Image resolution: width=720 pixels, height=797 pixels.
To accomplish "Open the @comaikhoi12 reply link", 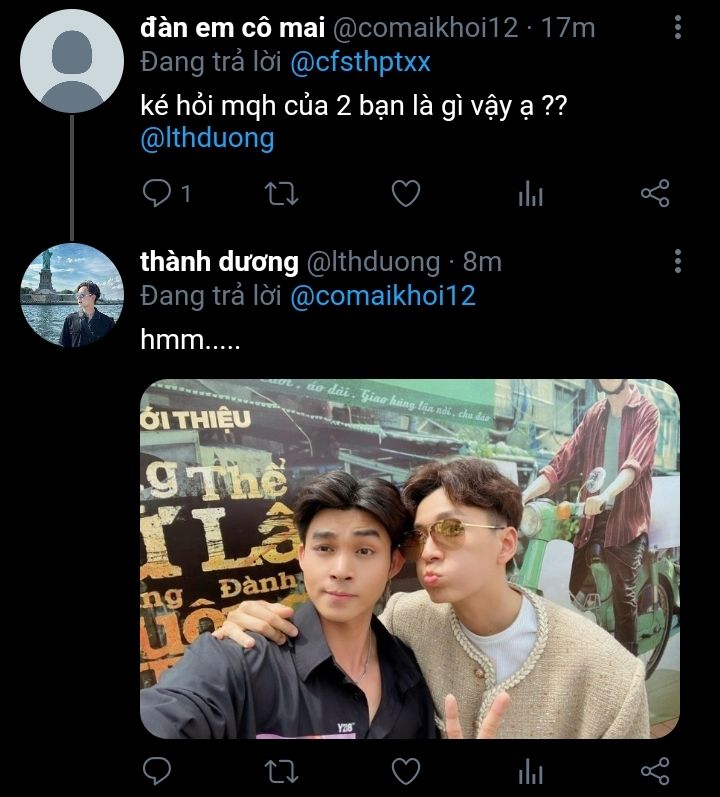I will 382,296.
